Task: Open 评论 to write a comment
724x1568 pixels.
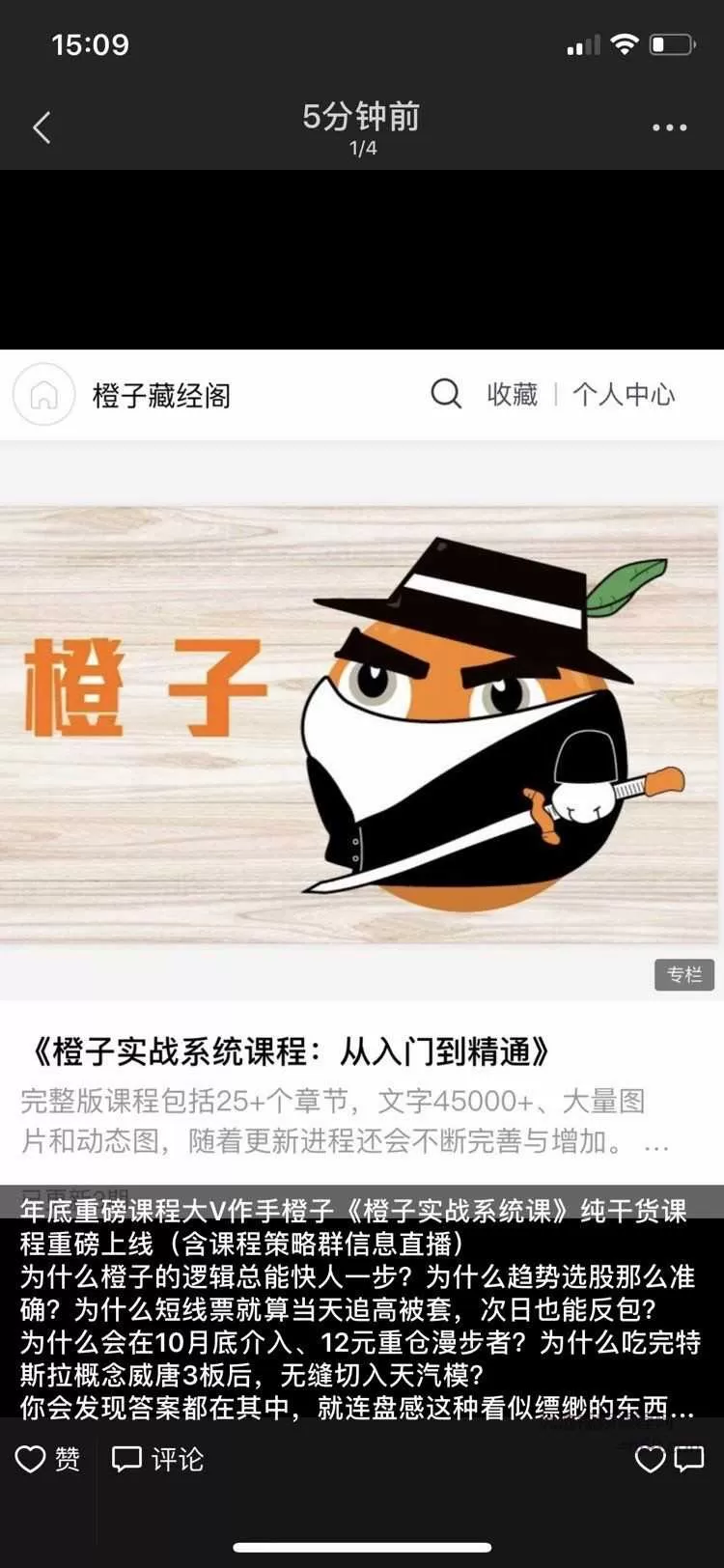Action: pos(157,1459)
